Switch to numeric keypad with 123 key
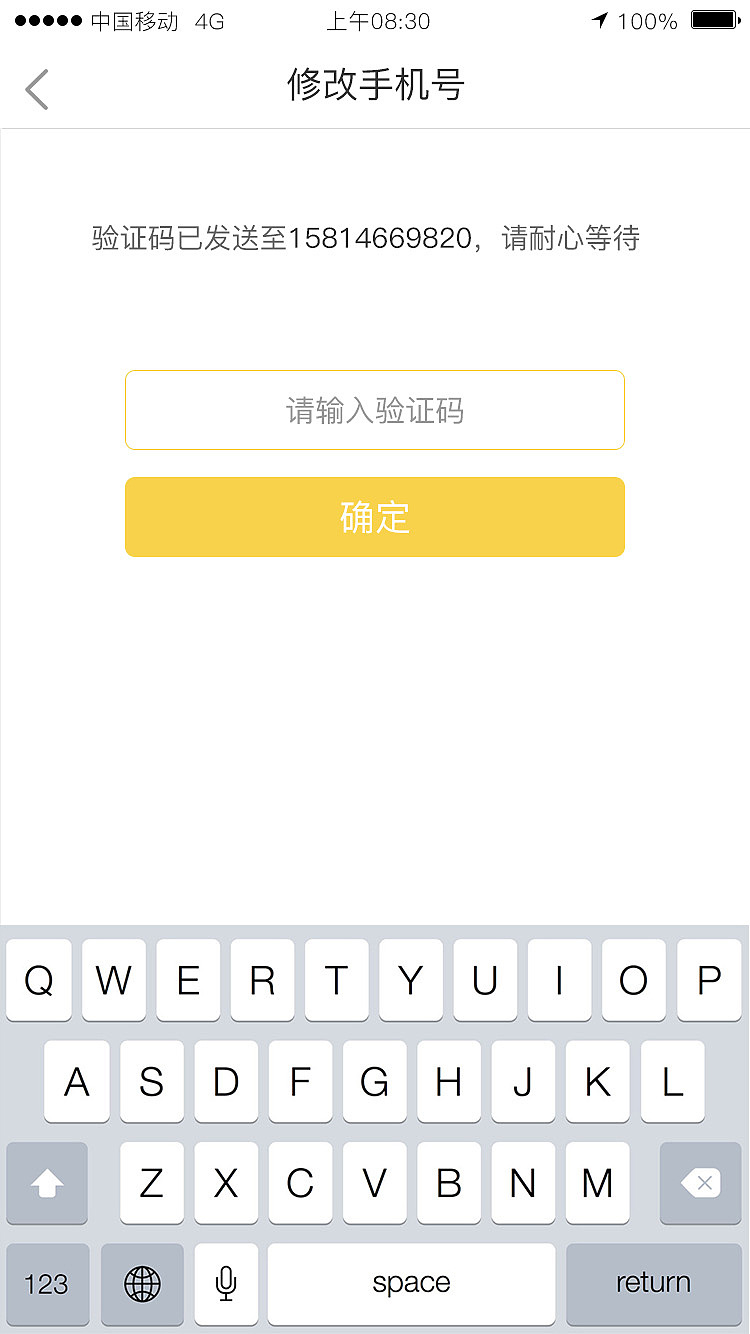 coord(46,1283)
